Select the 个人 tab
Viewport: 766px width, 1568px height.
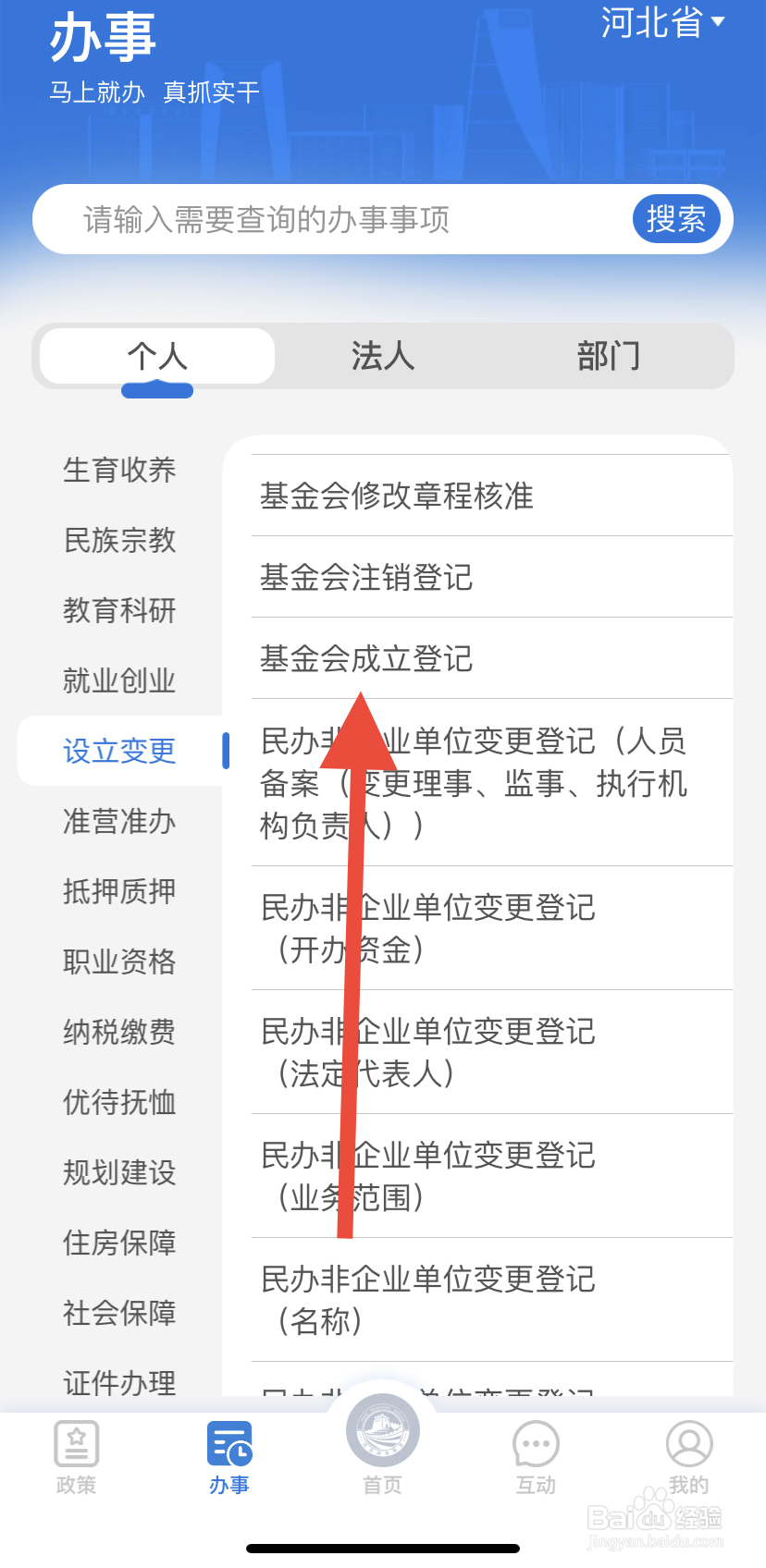pyautogui.click(x=156, y=356)
